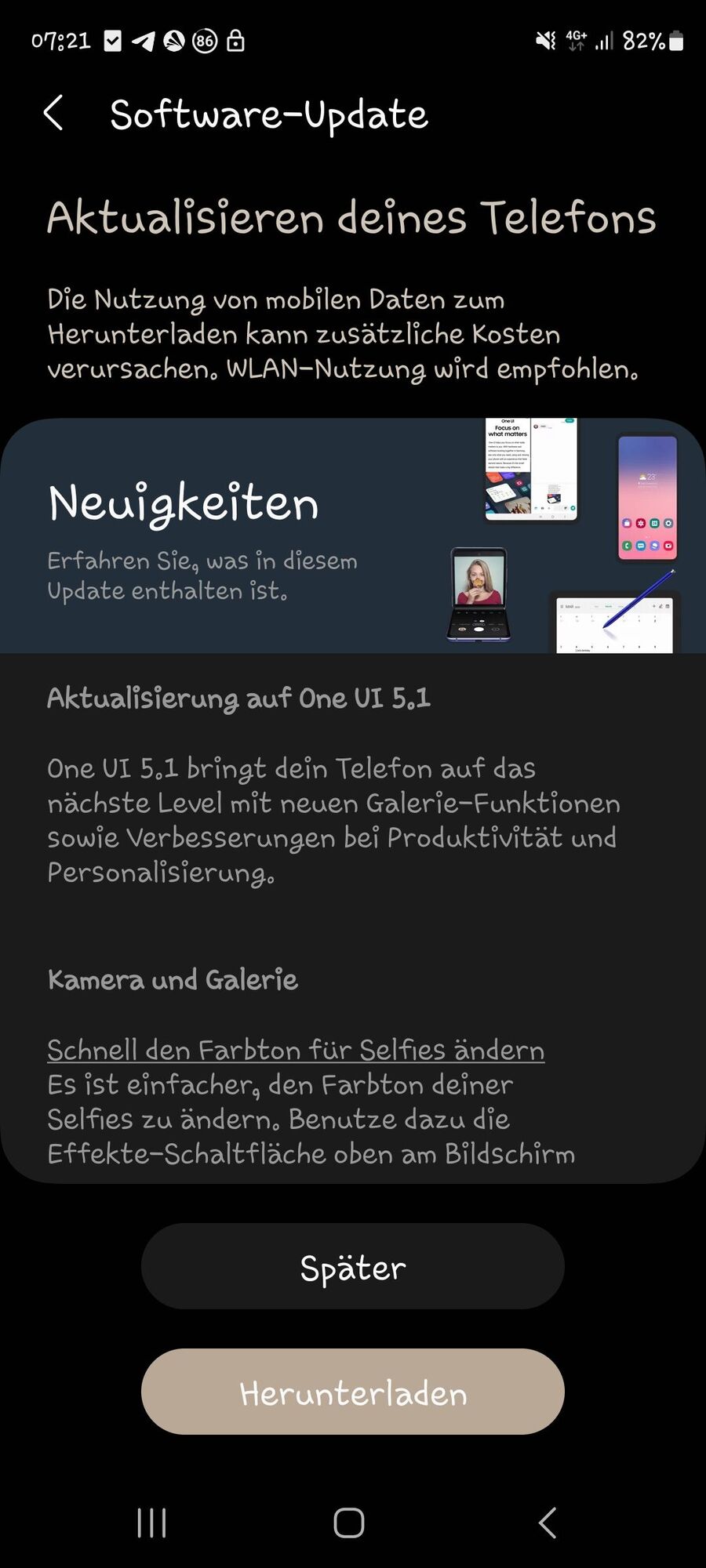Tap the muted sound icon
Screen dimensions: 706x1568
click(x=544, y=39)
